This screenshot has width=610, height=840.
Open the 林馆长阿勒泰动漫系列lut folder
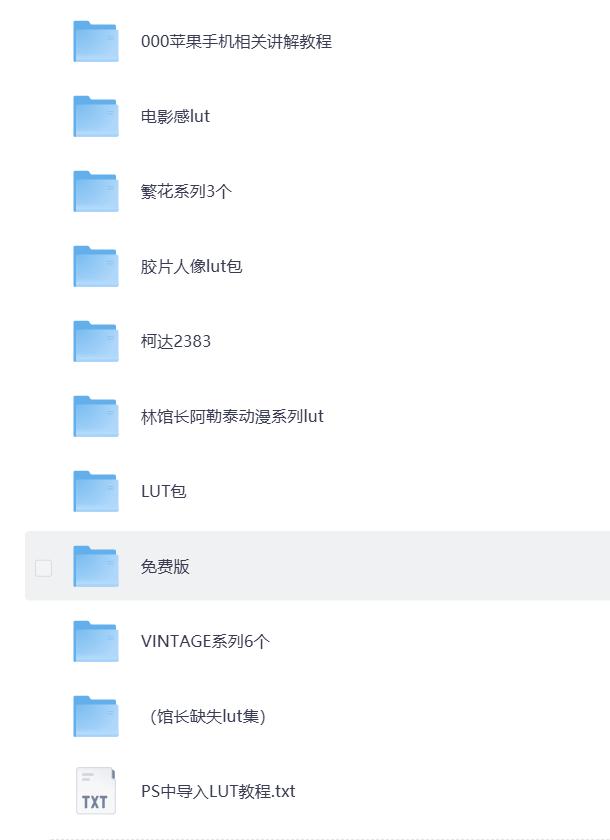tap(232, 417)
